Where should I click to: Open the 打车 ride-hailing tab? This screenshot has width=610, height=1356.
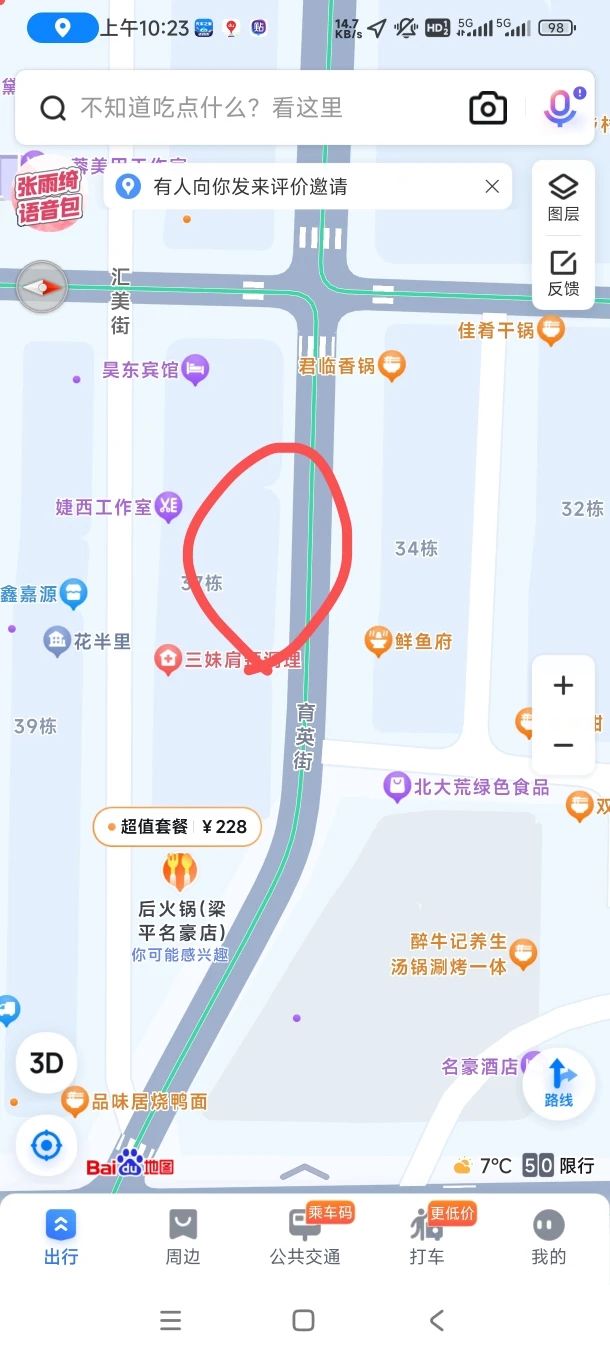[x=427, y=1236]
